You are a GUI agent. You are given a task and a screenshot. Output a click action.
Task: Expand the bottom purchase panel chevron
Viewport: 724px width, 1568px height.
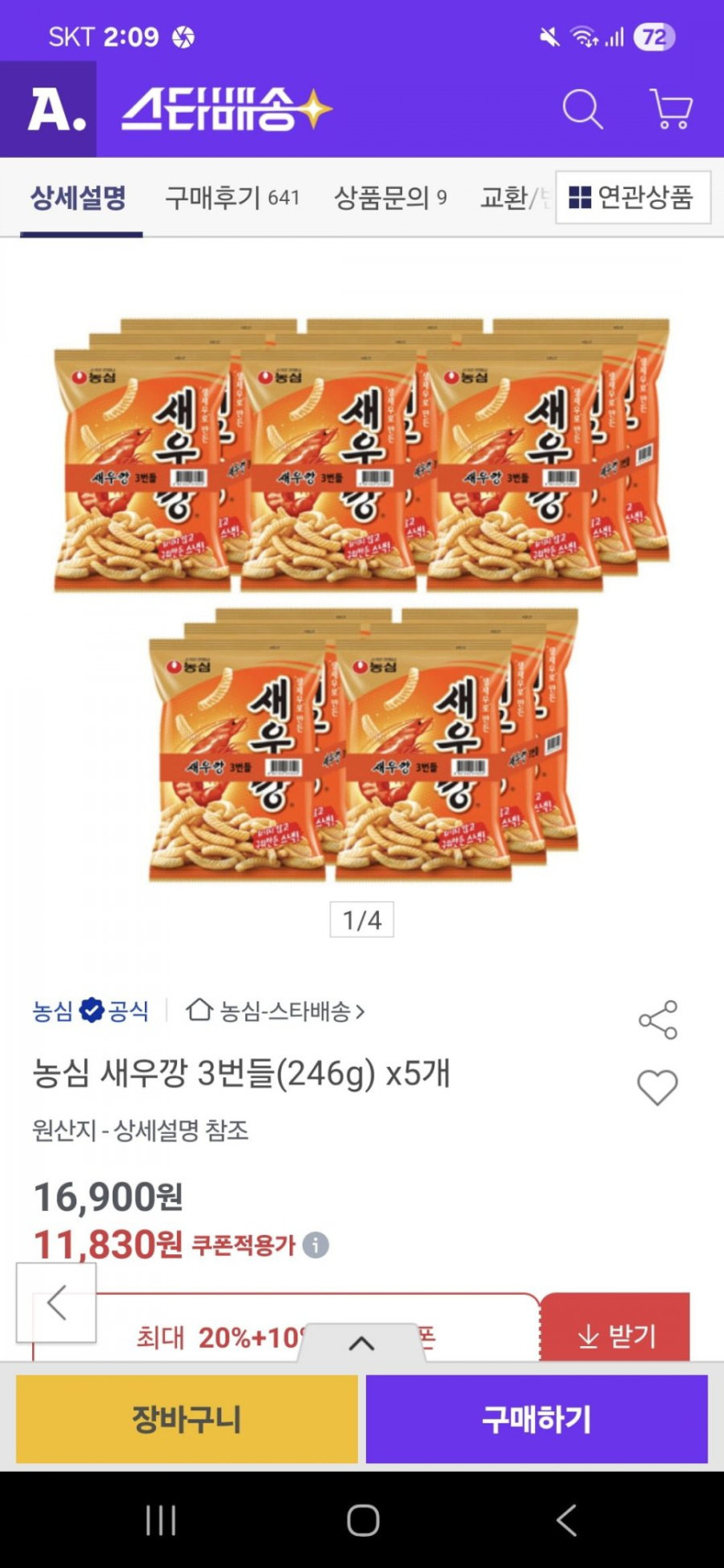[x=362, y=1344]
